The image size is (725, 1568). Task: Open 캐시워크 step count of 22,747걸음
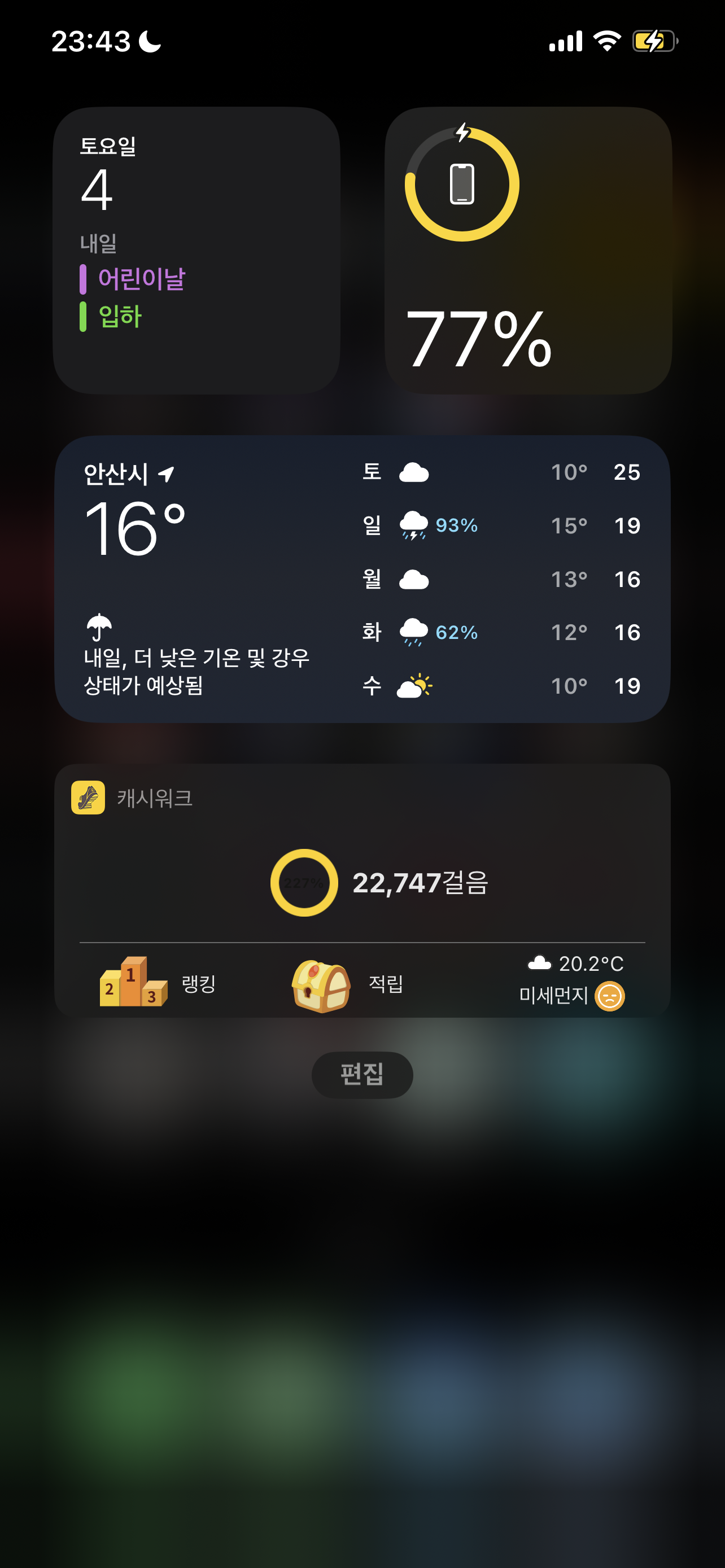tap(380, 883)
